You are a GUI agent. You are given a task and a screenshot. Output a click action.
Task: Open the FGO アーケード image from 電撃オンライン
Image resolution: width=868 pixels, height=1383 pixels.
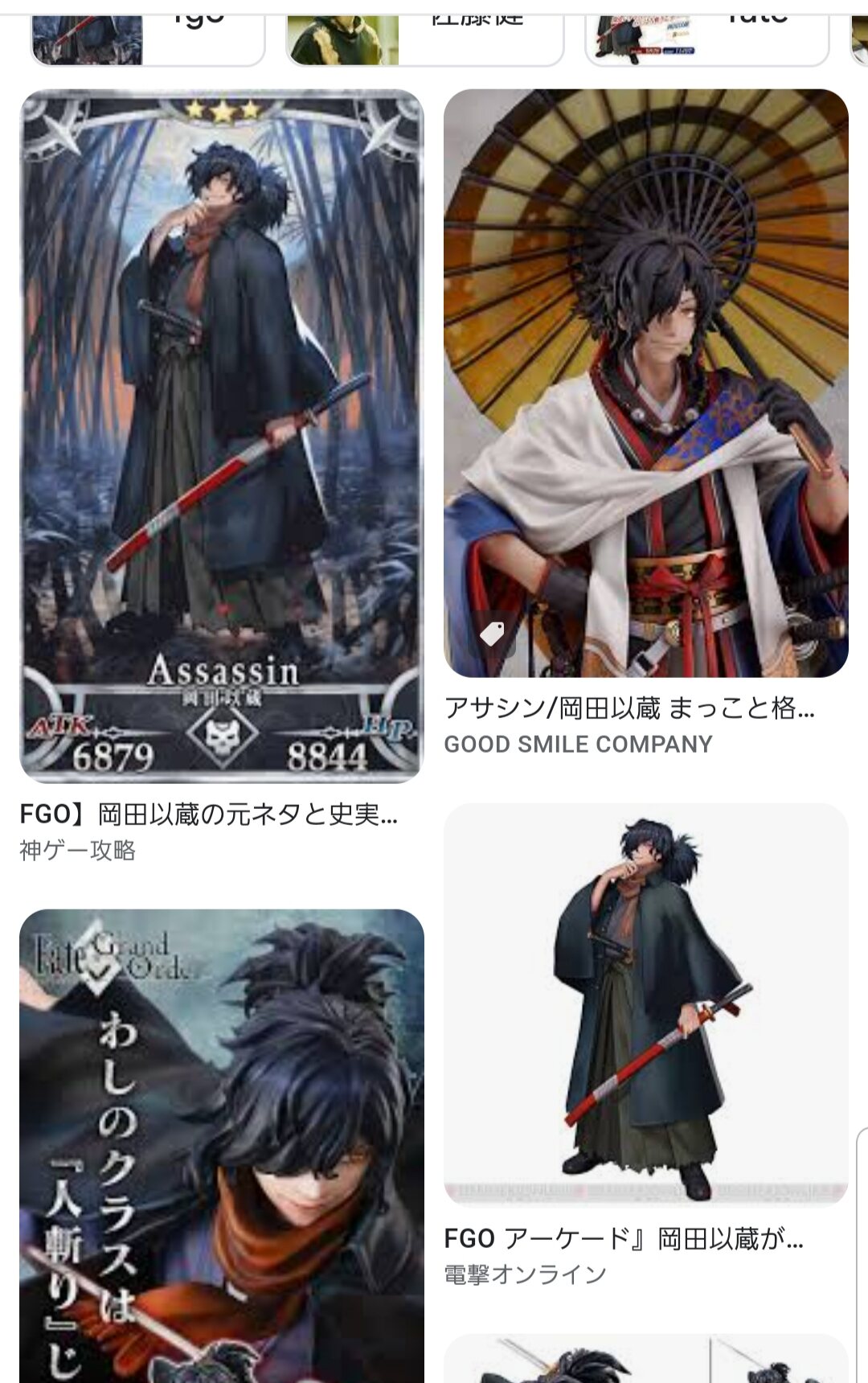tap(645, 1003)
